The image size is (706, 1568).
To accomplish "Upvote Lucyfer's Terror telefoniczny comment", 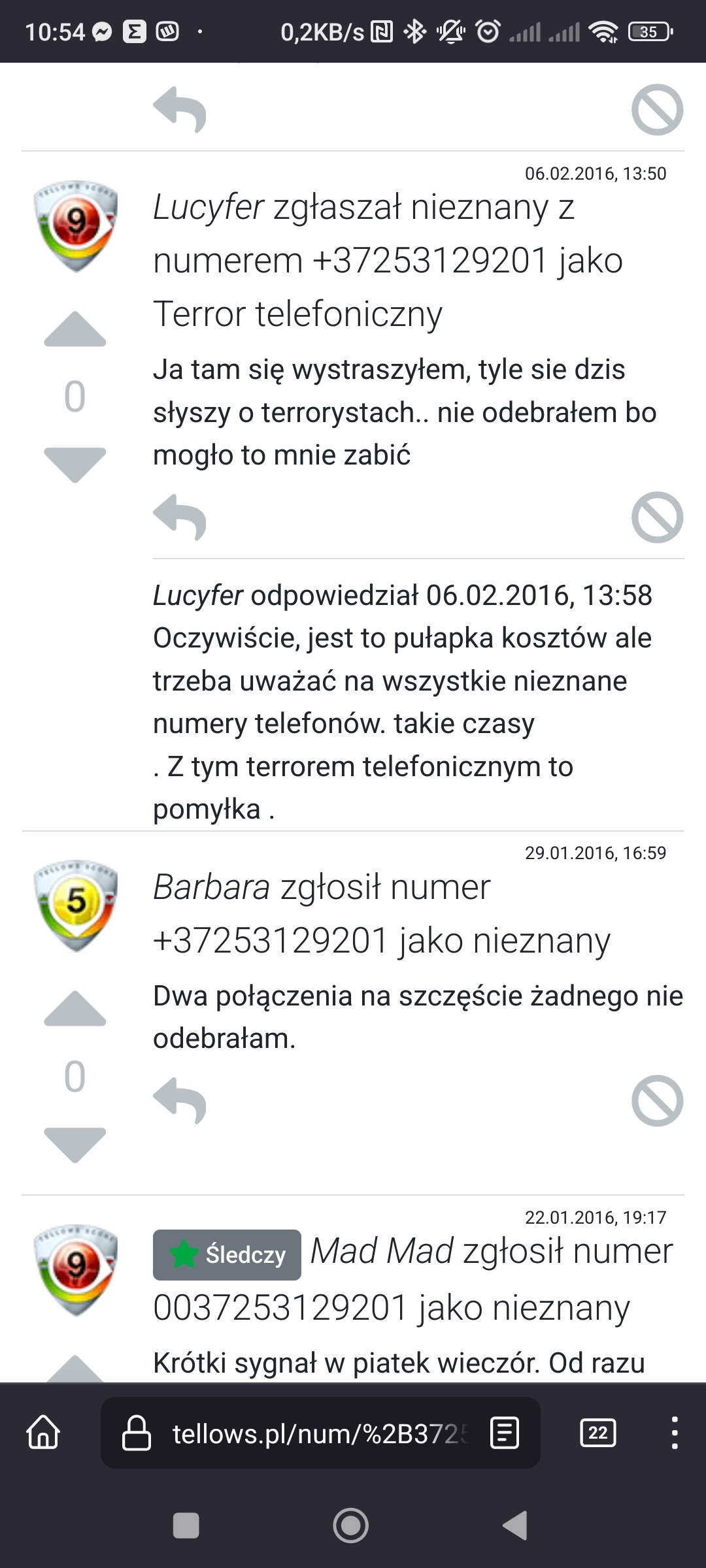I will point(75,330).
